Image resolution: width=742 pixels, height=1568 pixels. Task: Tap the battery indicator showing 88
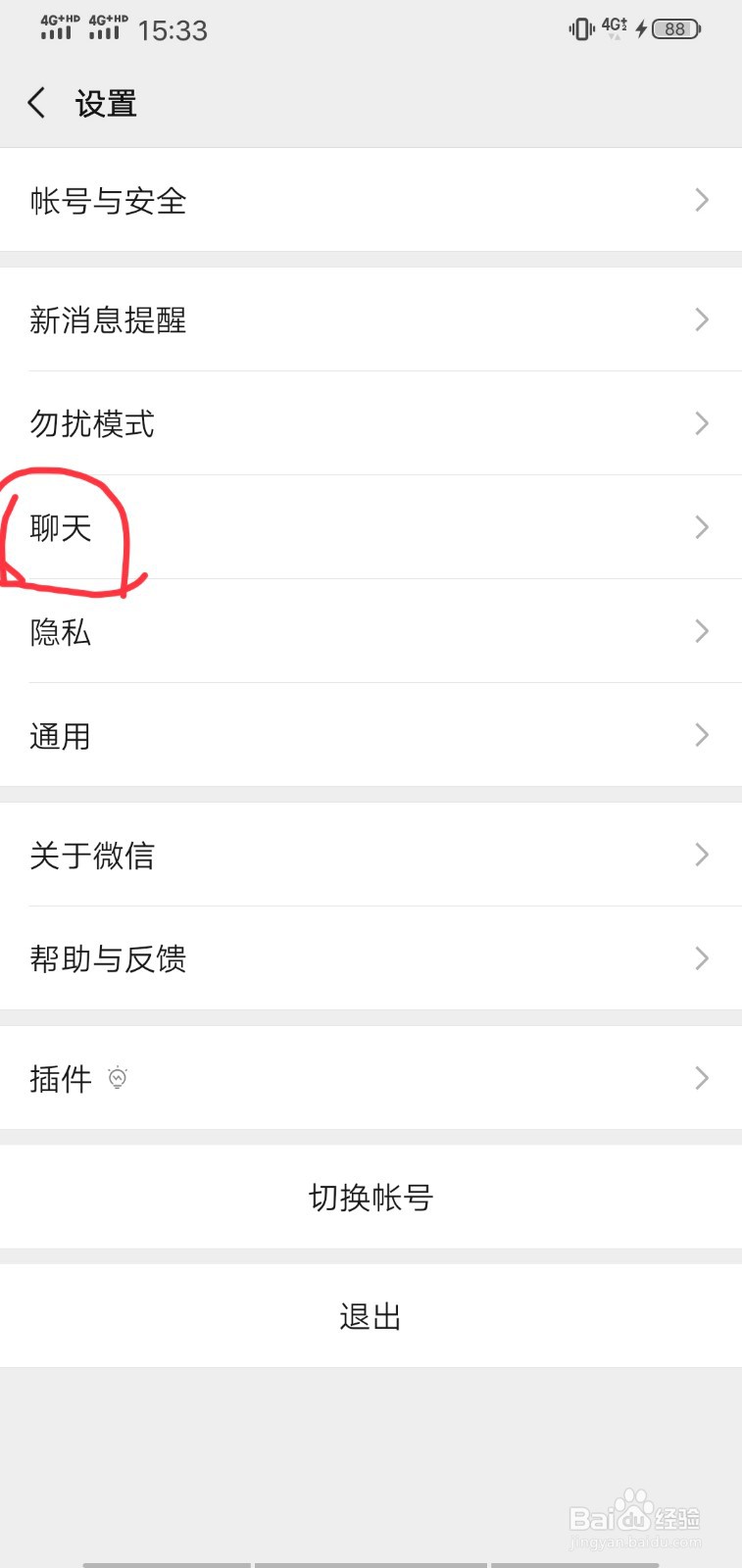coord(674,28)
